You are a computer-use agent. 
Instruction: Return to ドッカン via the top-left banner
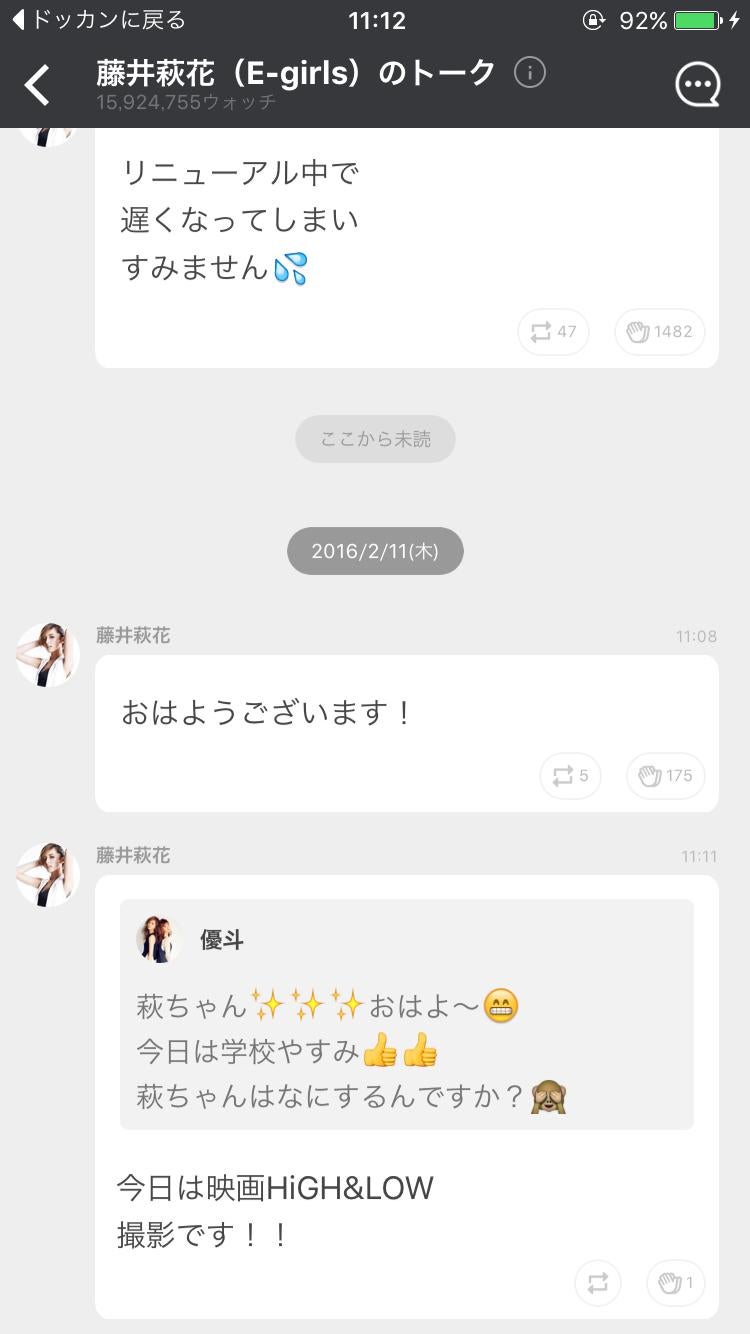click(95, 18)
